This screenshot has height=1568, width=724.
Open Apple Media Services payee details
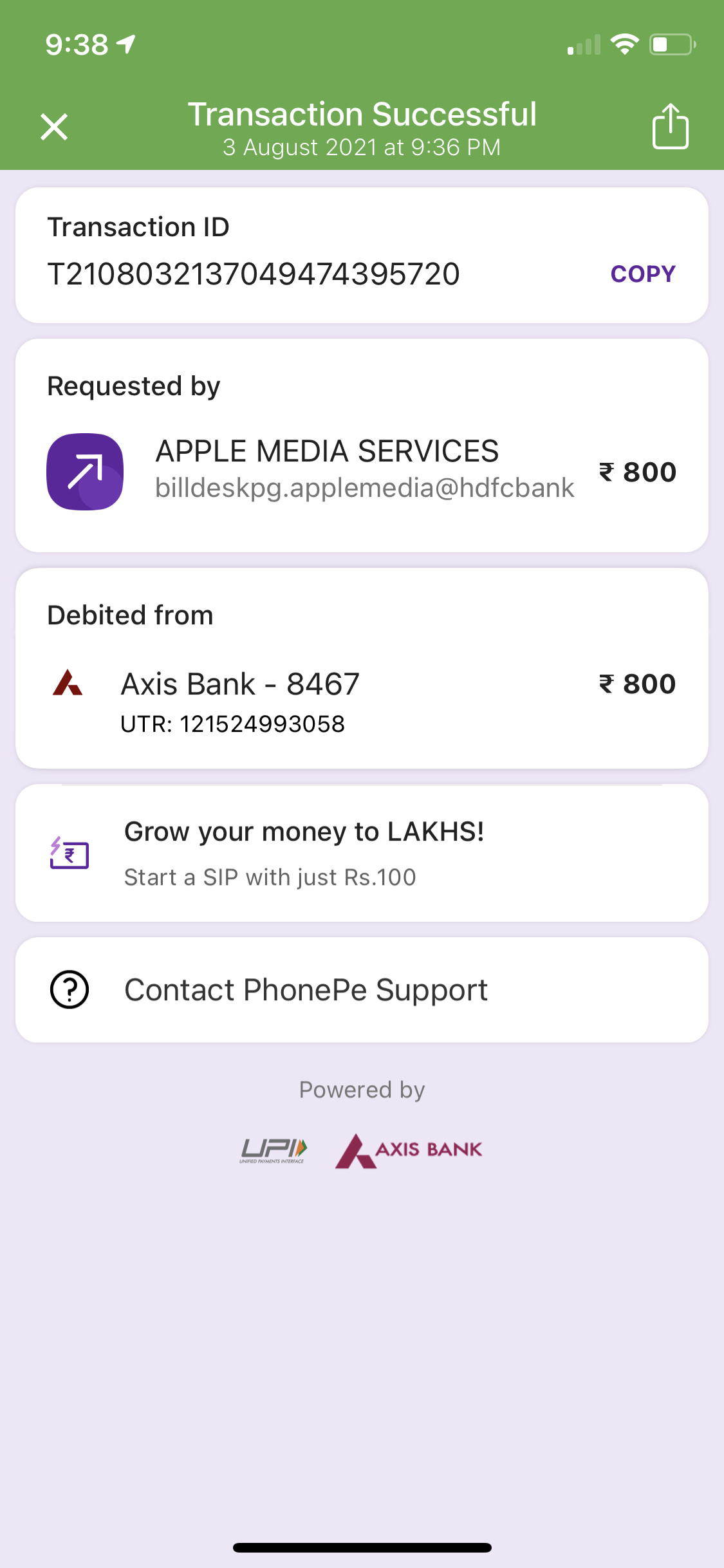tap(326, 470)
